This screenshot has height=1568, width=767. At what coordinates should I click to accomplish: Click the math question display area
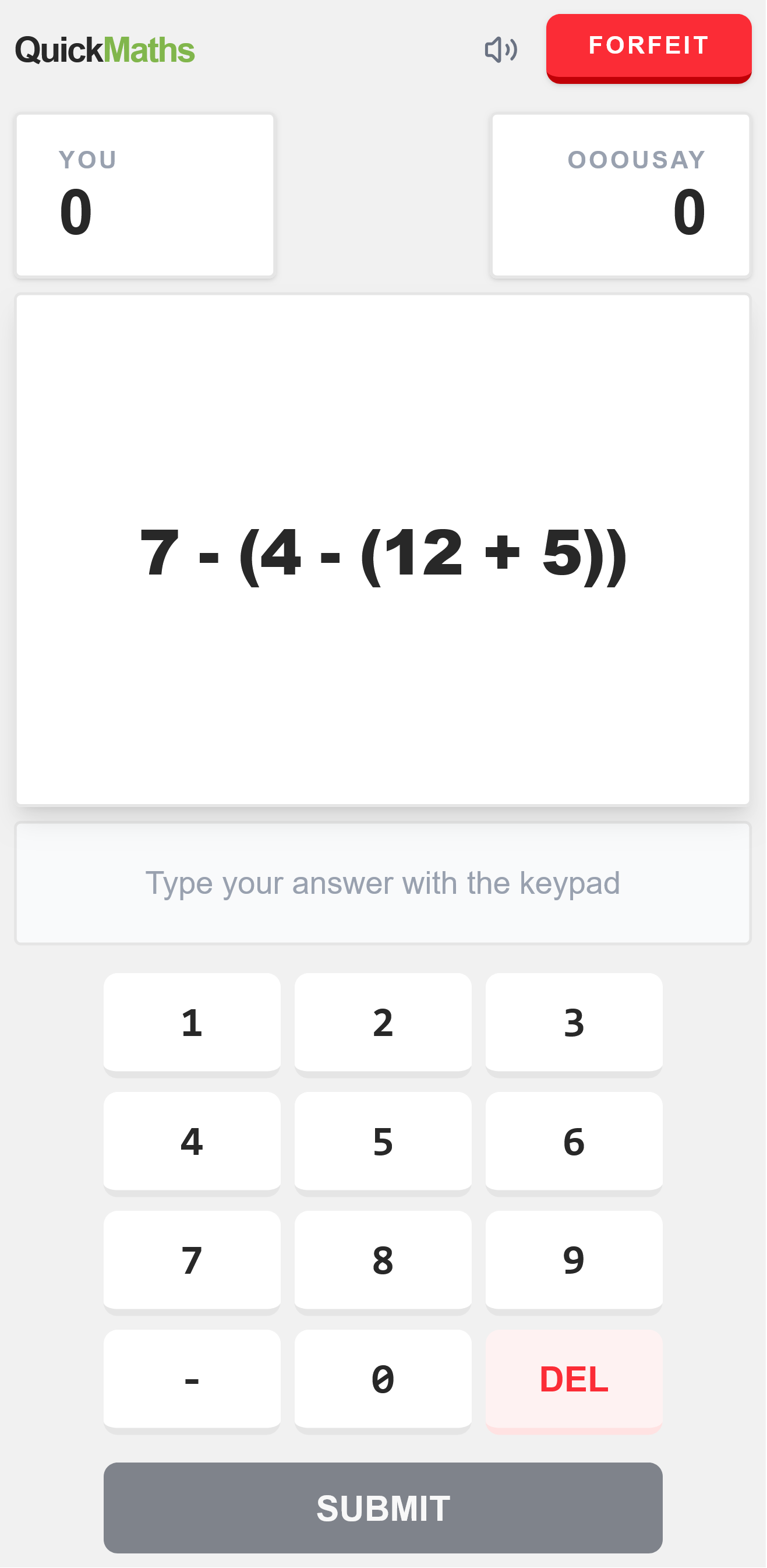(383, 557)
